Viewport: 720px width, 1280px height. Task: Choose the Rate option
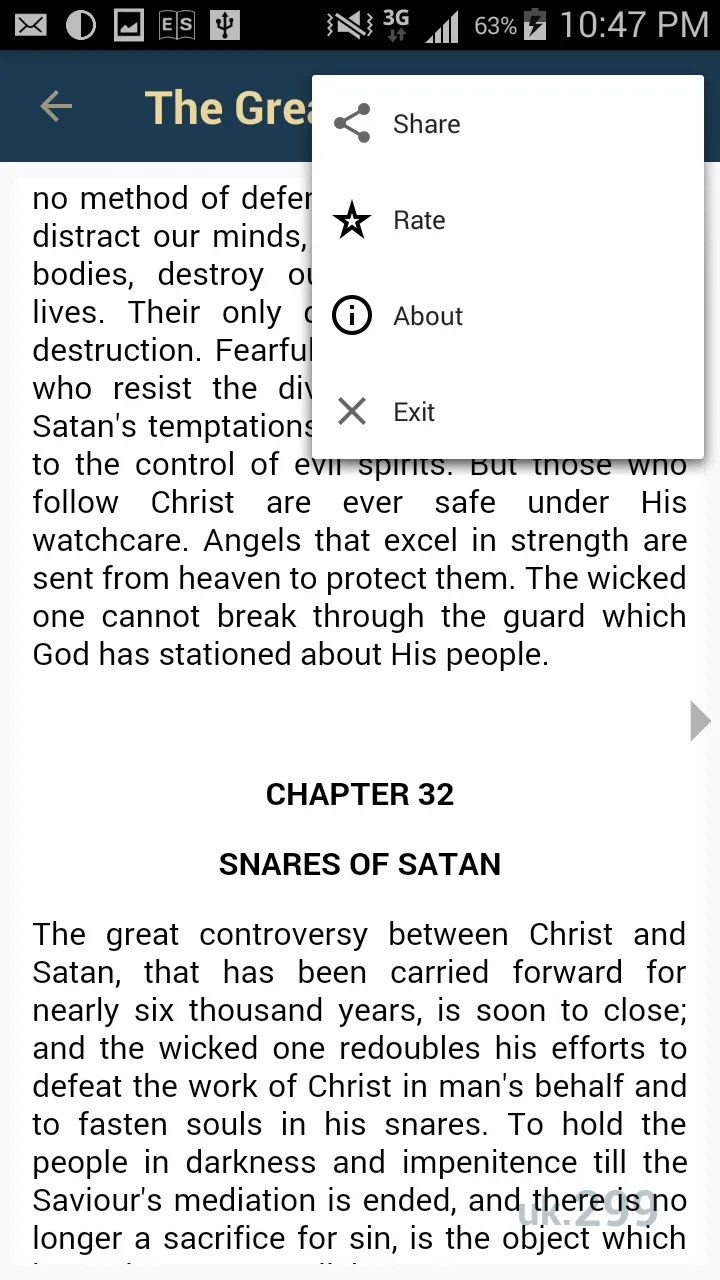coord(508,220)
